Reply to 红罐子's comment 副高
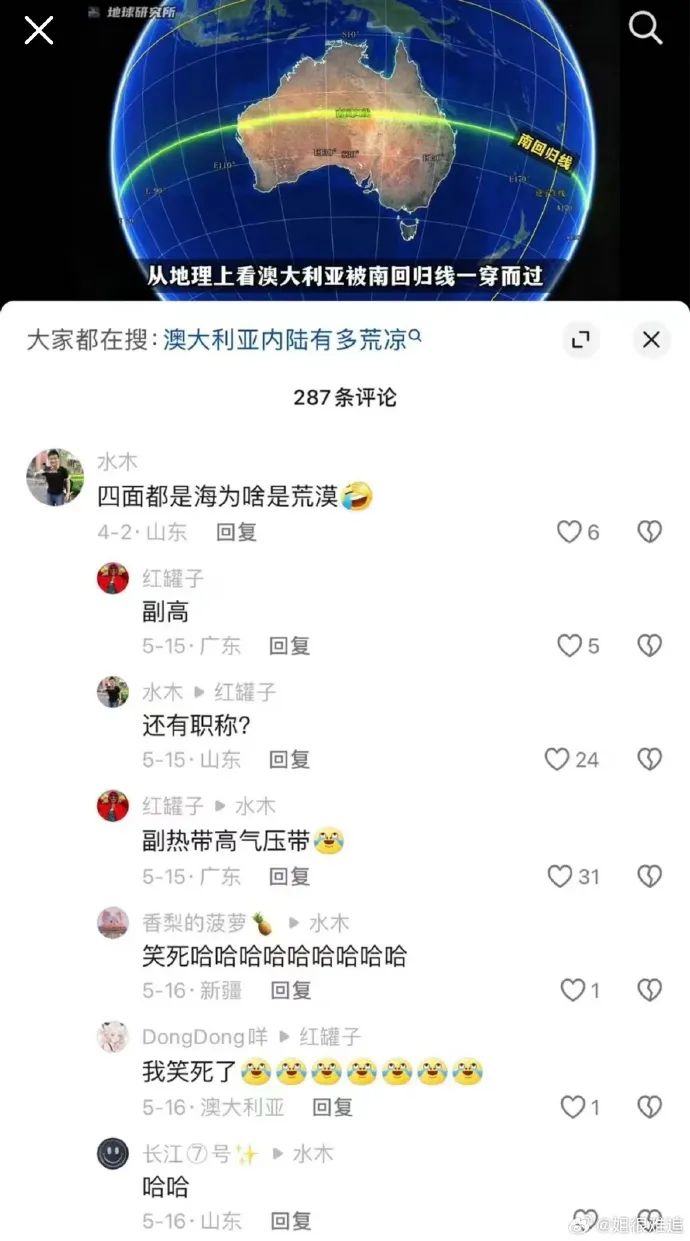The height and width of the screenshot is (1241, 690). point(289,646)
